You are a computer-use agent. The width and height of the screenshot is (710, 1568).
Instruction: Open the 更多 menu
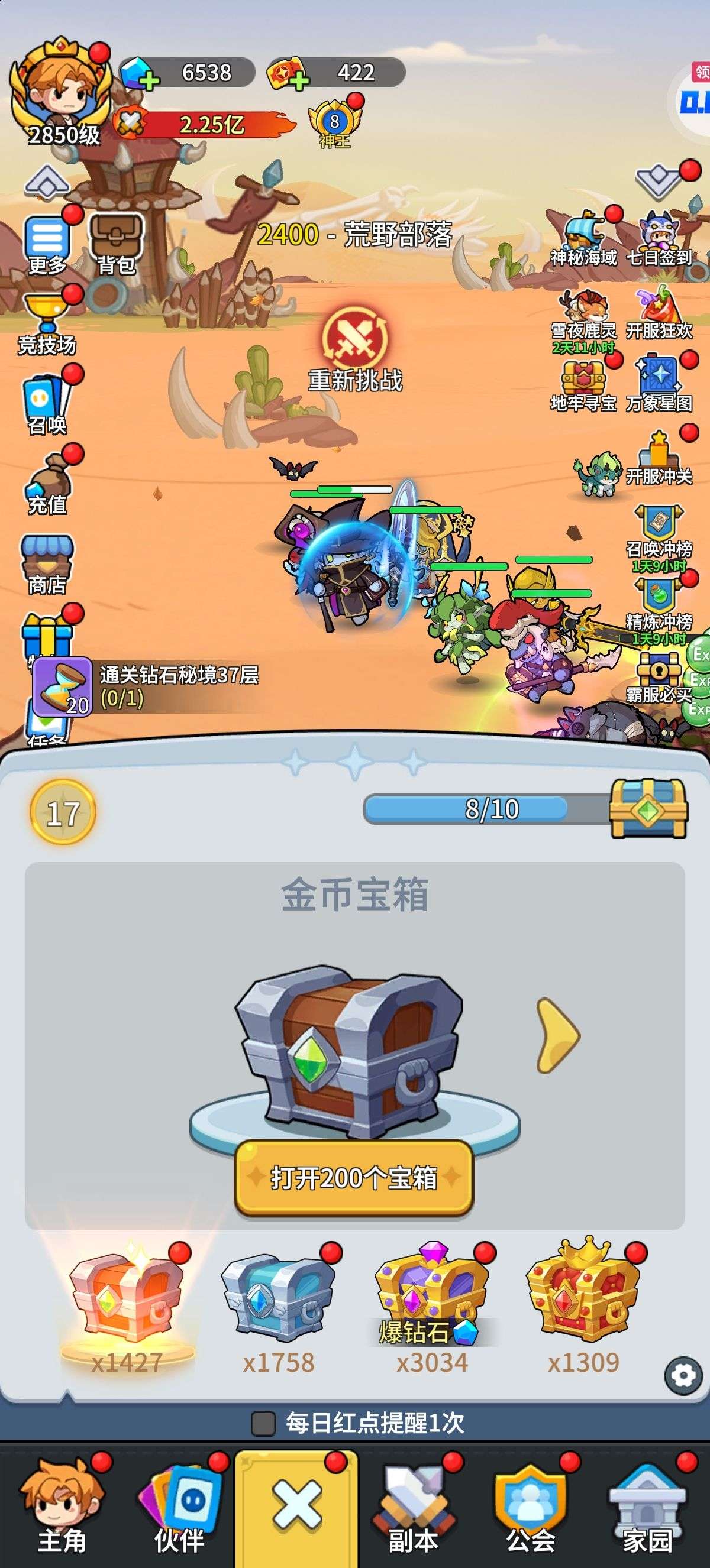tap(47, 245)
